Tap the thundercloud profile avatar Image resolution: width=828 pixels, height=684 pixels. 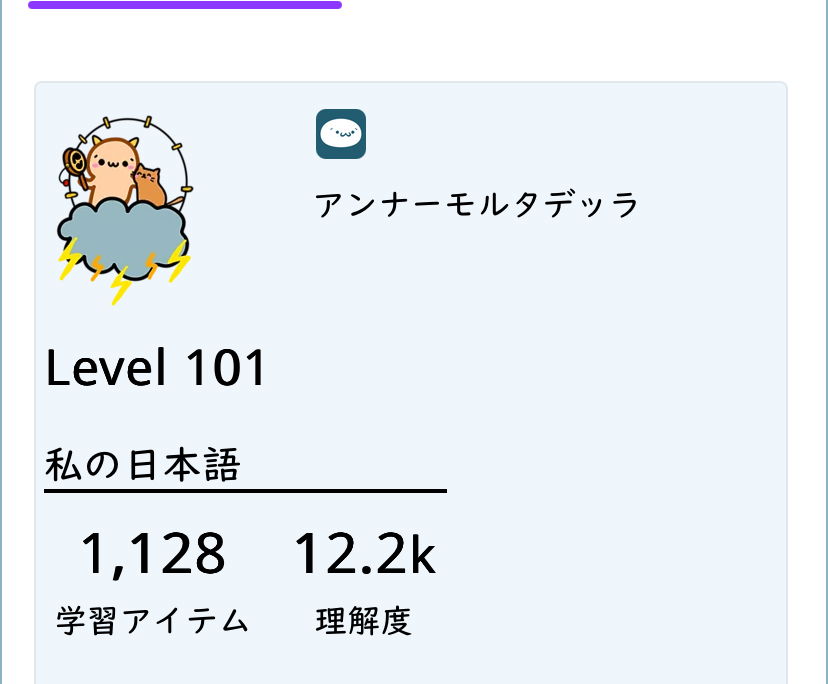124,210
